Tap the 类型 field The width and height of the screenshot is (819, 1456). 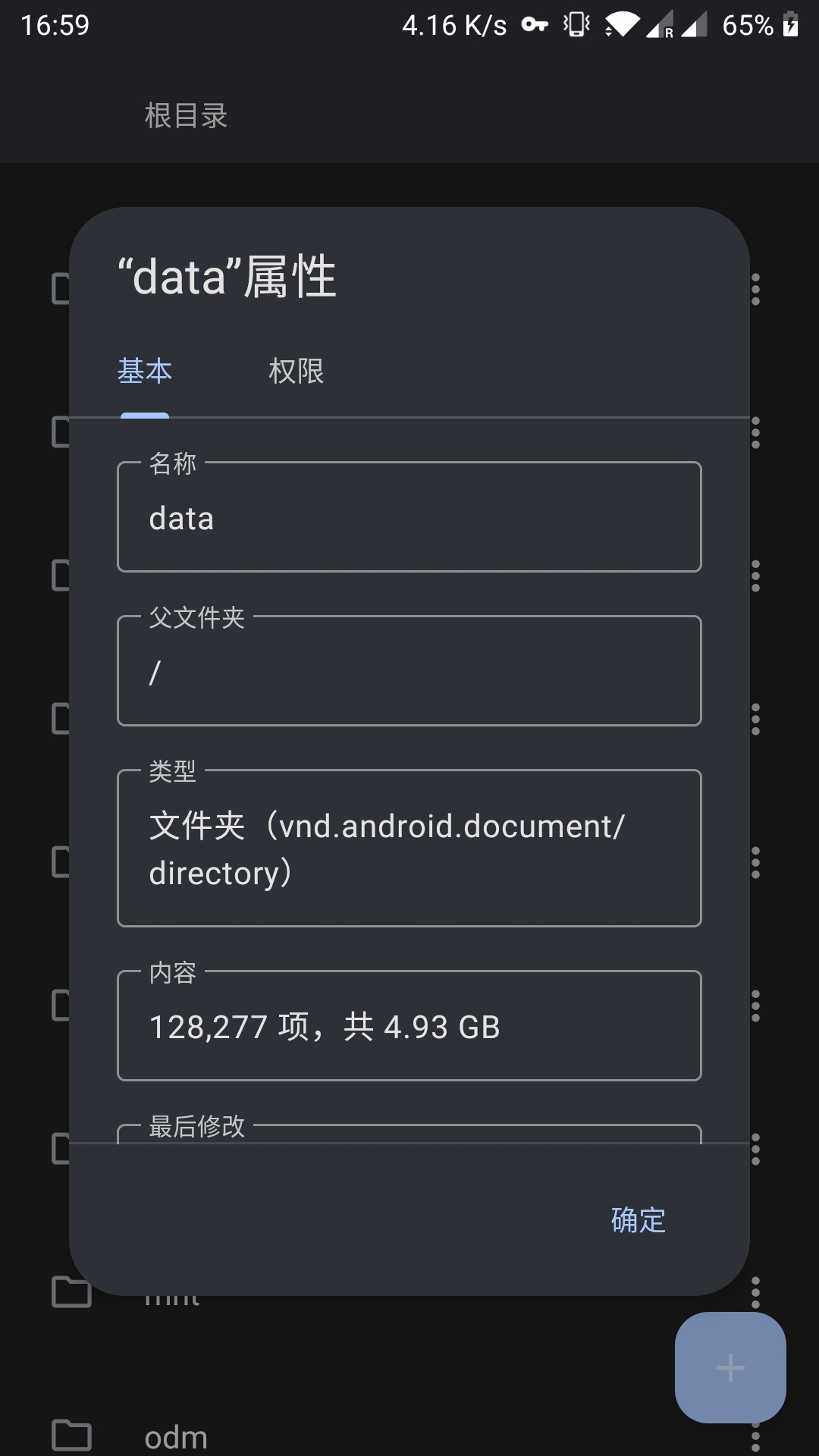(409, 848)
